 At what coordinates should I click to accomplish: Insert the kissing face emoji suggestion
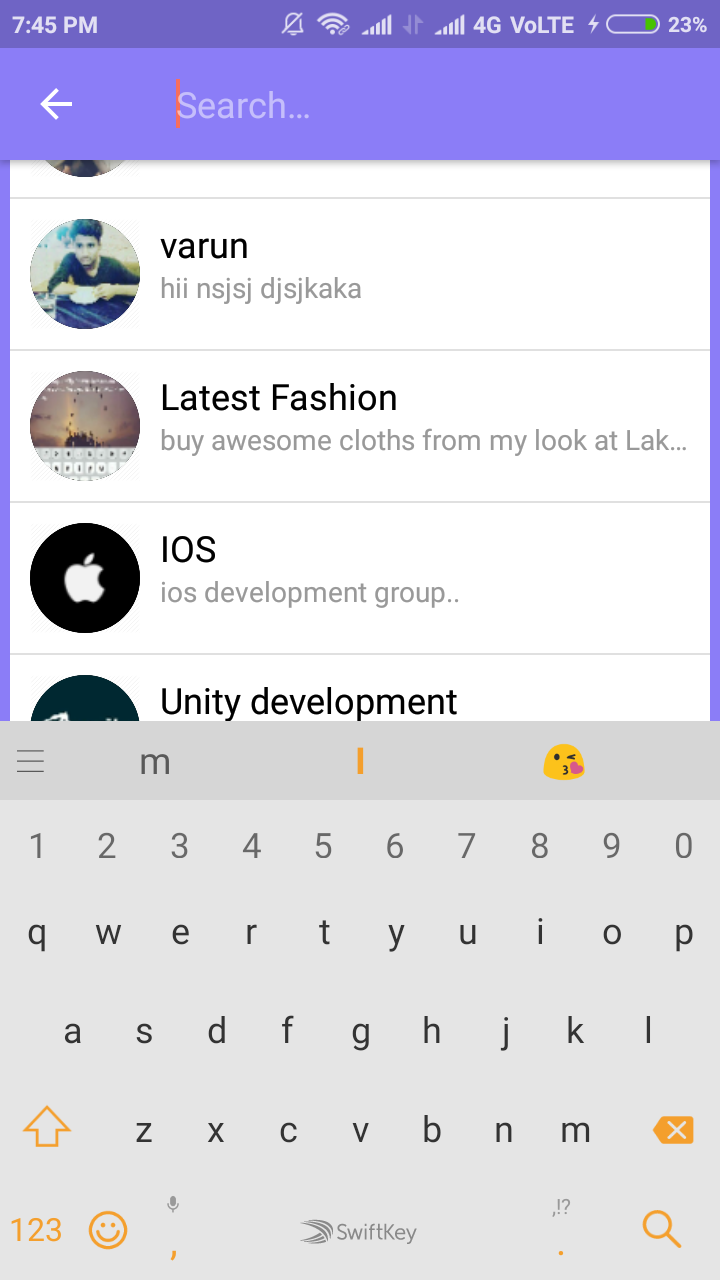[x=564, y=762]
